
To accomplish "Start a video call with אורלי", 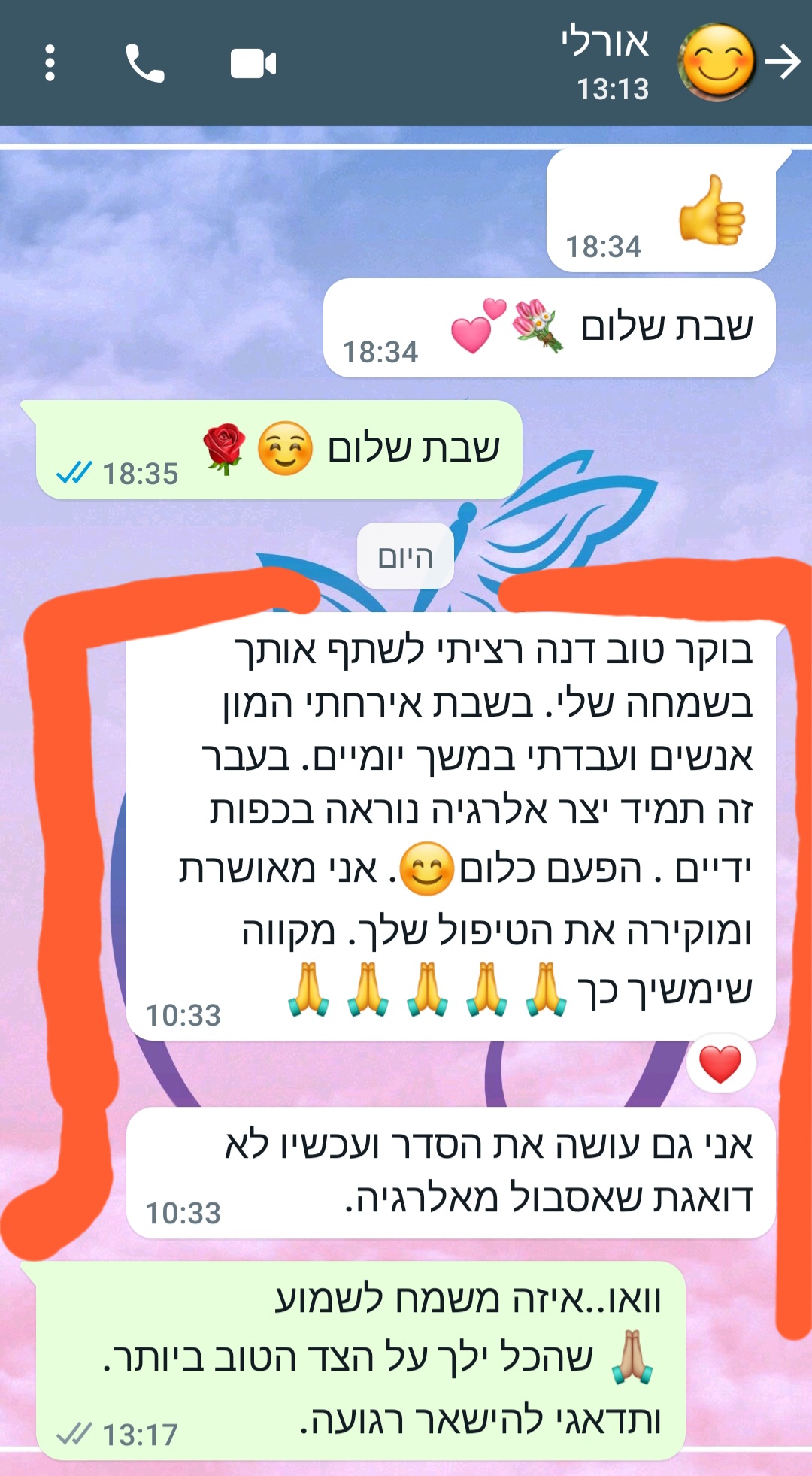I will click(253, 63).
